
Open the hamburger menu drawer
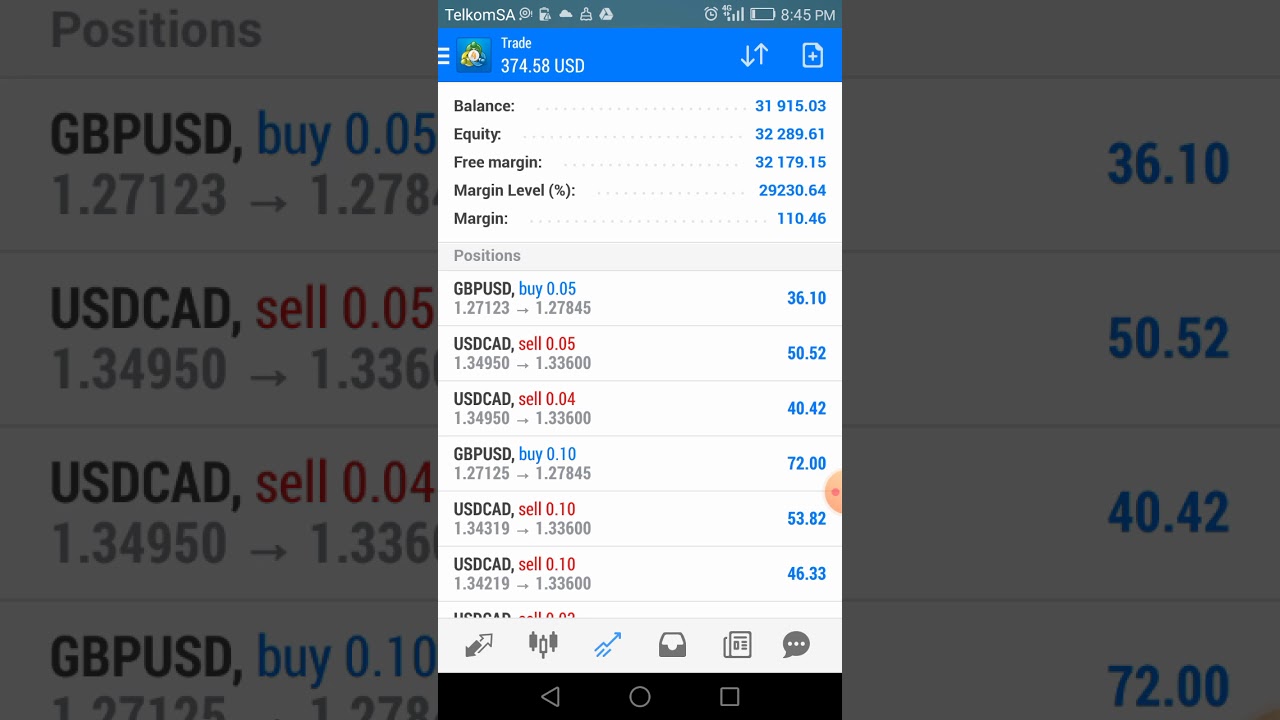click(x=445, y=56)
